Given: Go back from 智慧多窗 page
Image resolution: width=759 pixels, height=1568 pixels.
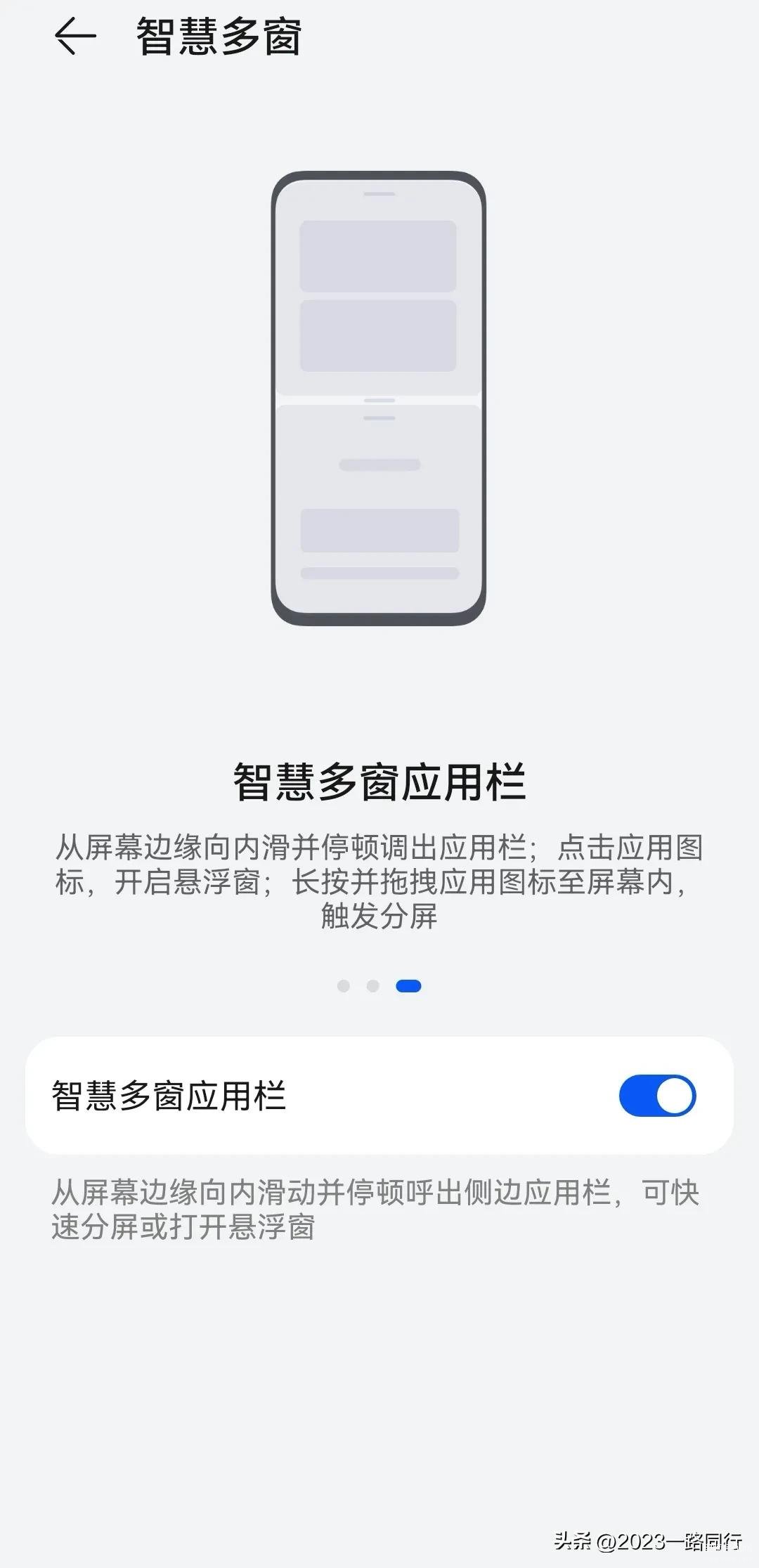Looking at the screenshot, I should 74,37.
